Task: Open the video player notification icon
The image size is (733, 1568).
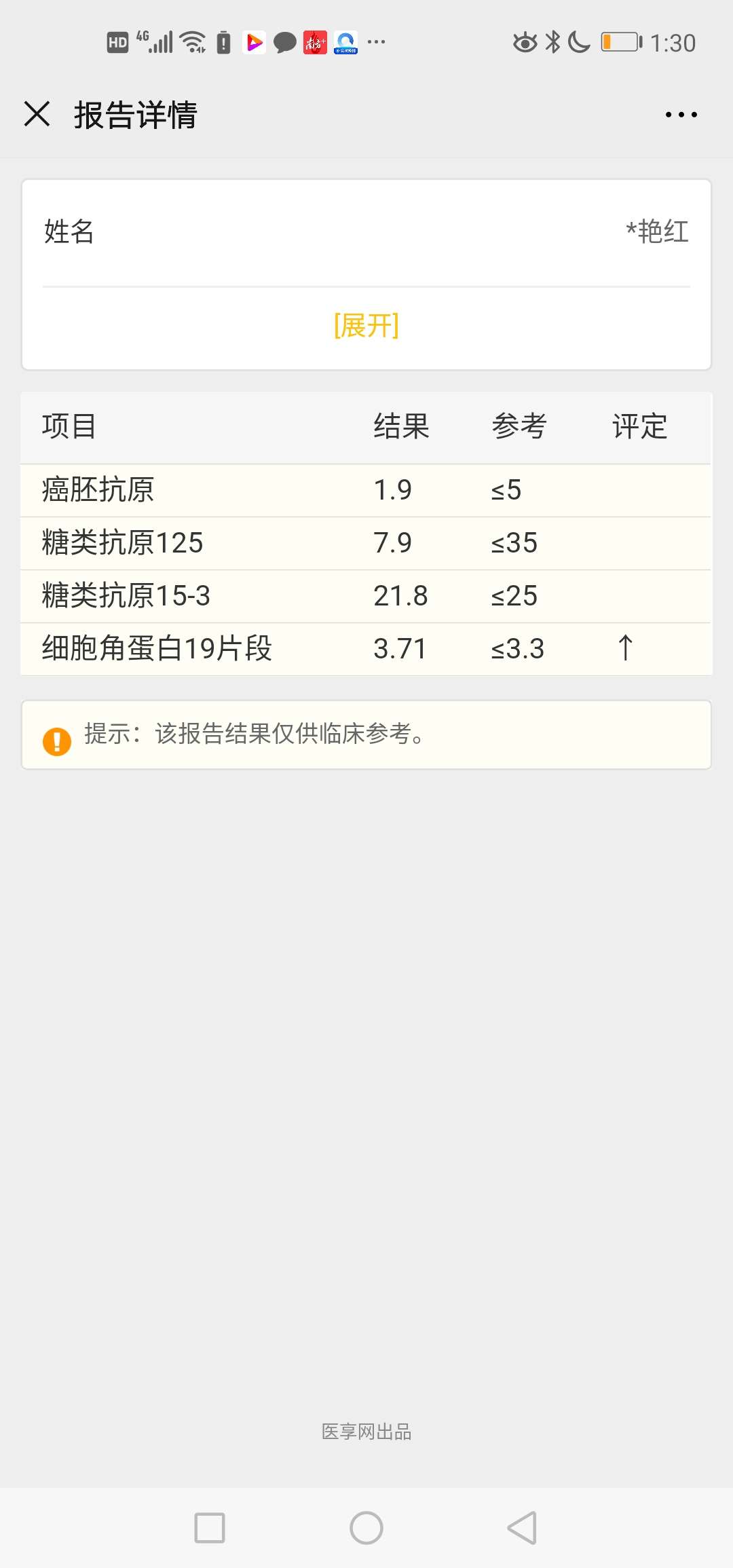Action: (x=255, y=42)
